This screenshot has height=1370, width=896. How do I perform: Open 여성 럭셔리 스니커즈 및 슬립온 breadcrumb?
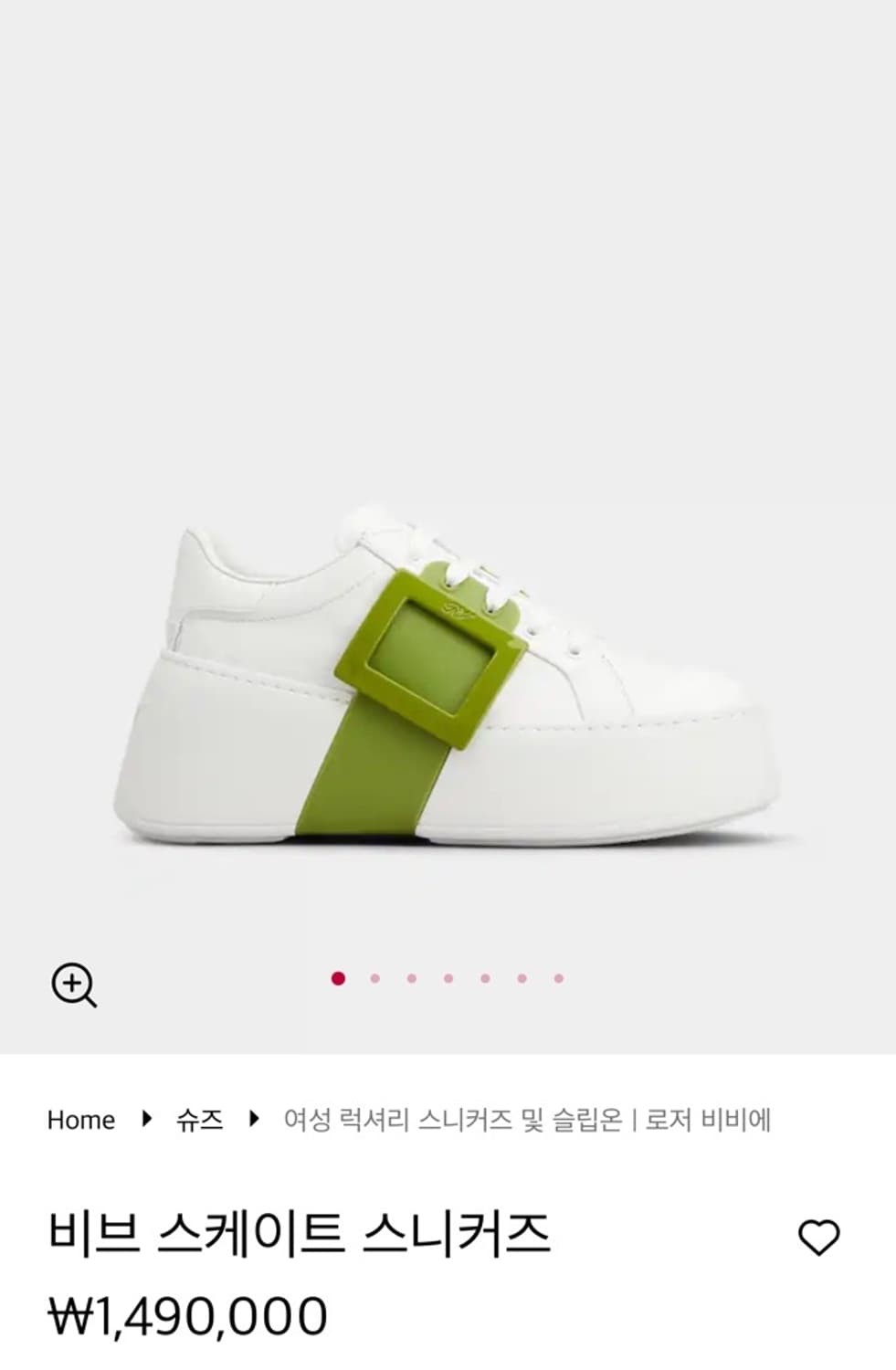528,1120
